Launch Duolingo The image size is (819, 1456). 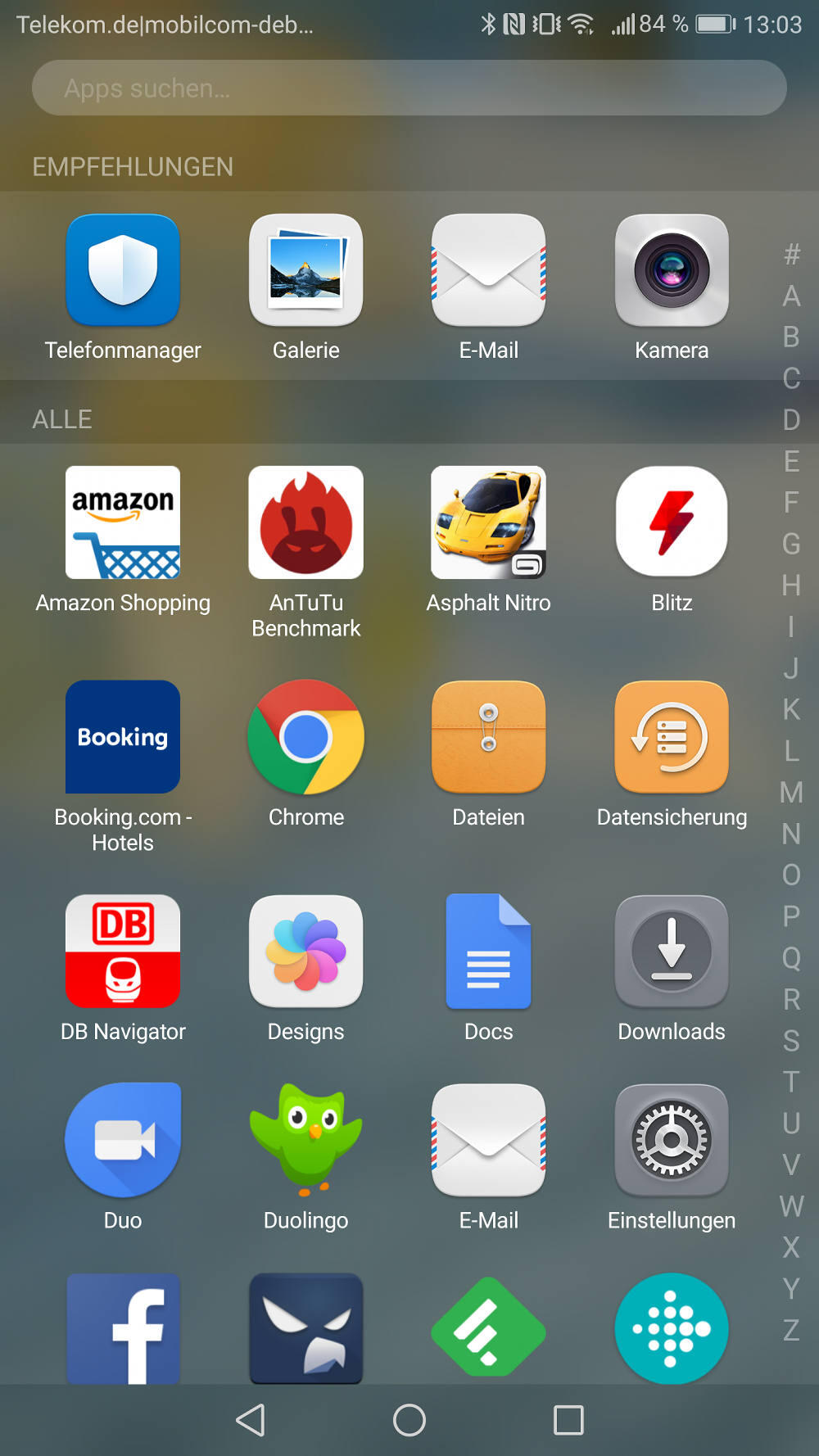click(x=305, y=1141)
